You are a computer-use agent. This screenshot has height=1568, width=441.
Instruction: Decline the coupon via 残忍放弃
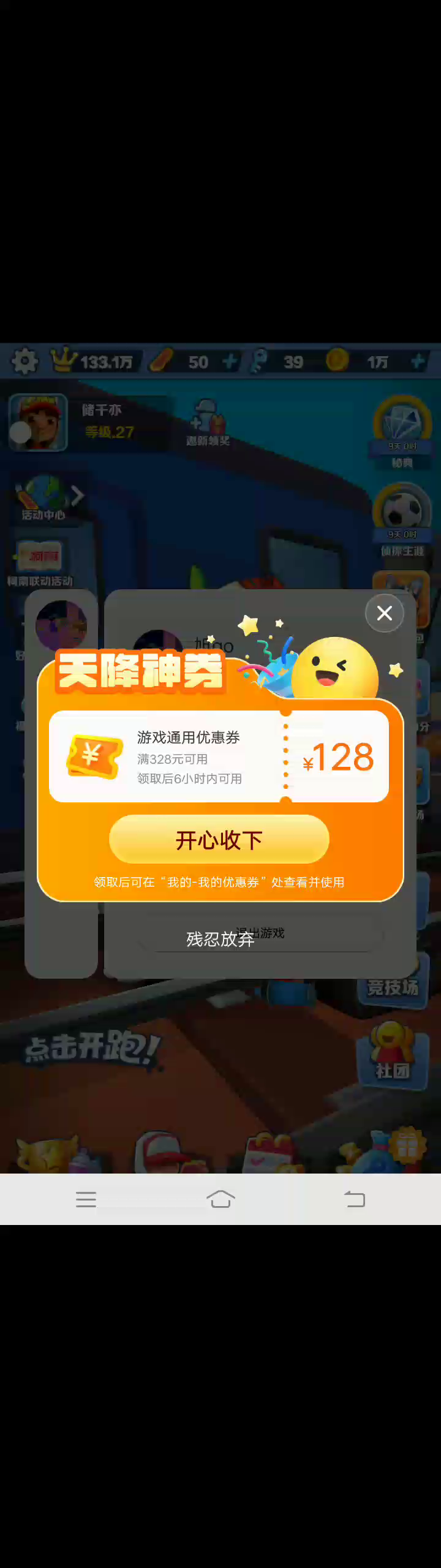220,939
